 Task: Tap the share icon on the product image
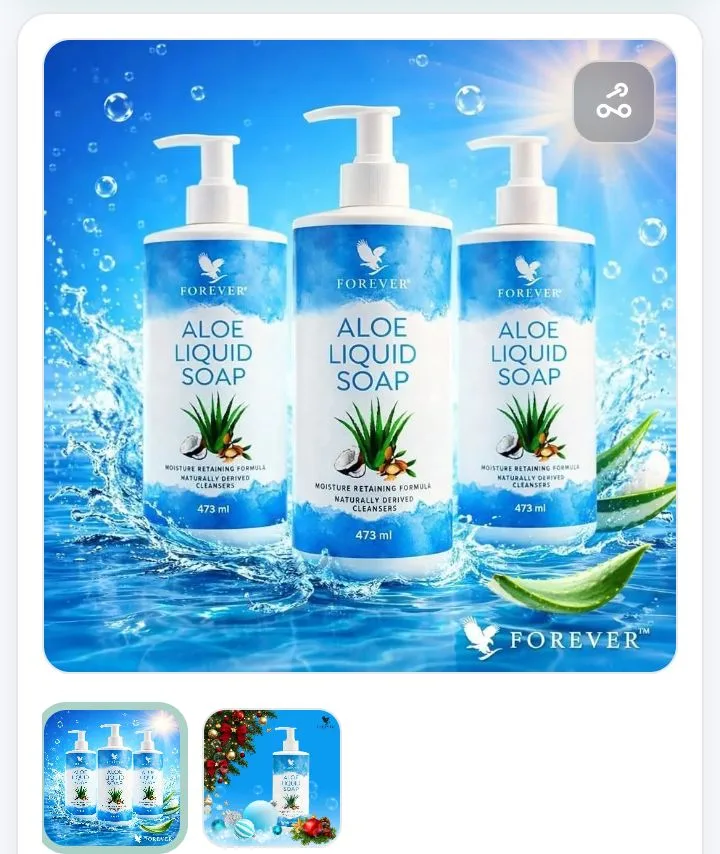click(613, 102)
